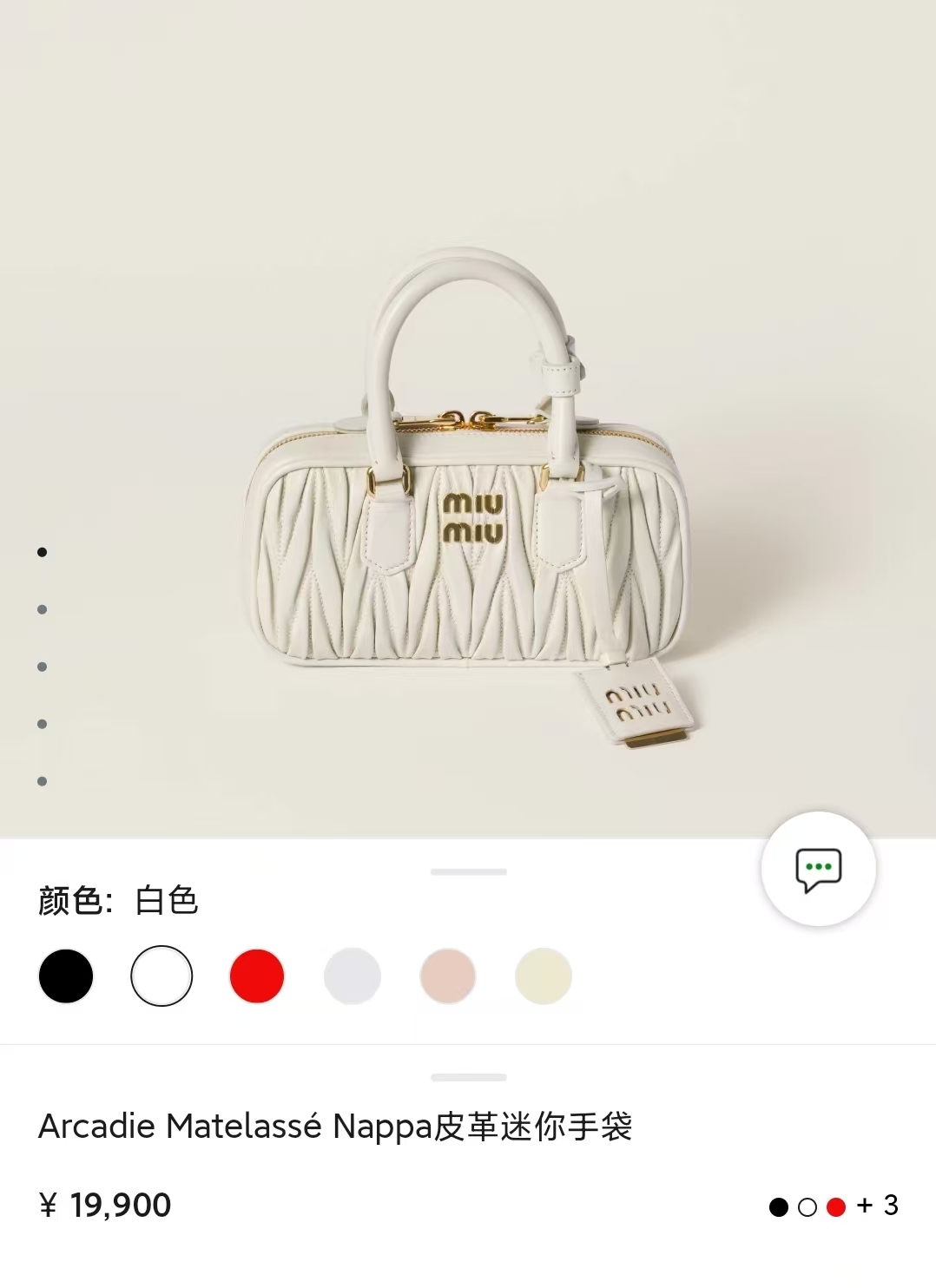Jump to the second image indicator dot
936x1288 pixels.
tap(42, 609)
